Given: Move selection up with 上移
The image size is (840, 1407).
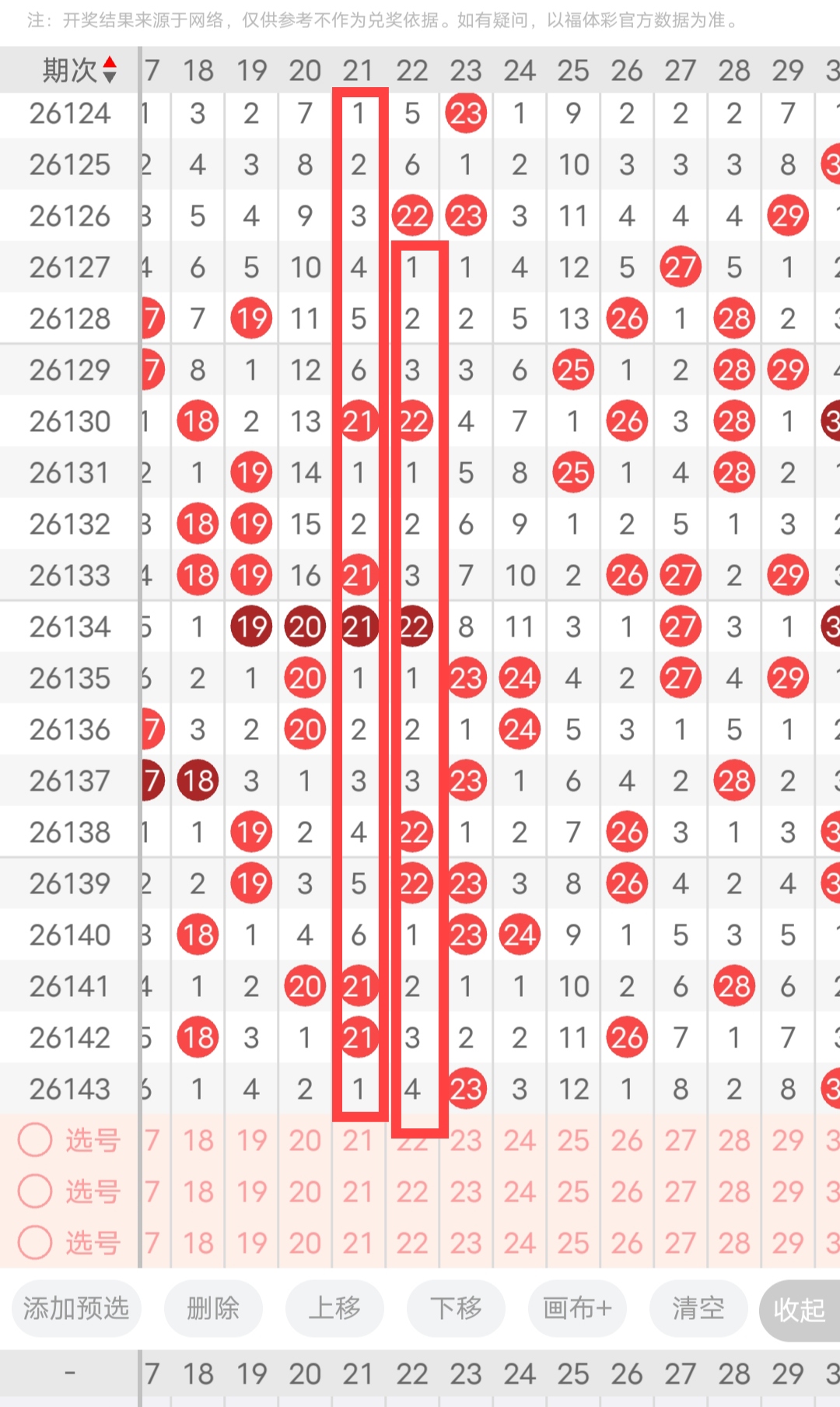Looking at the screenshot, I should click(334, 1308).
